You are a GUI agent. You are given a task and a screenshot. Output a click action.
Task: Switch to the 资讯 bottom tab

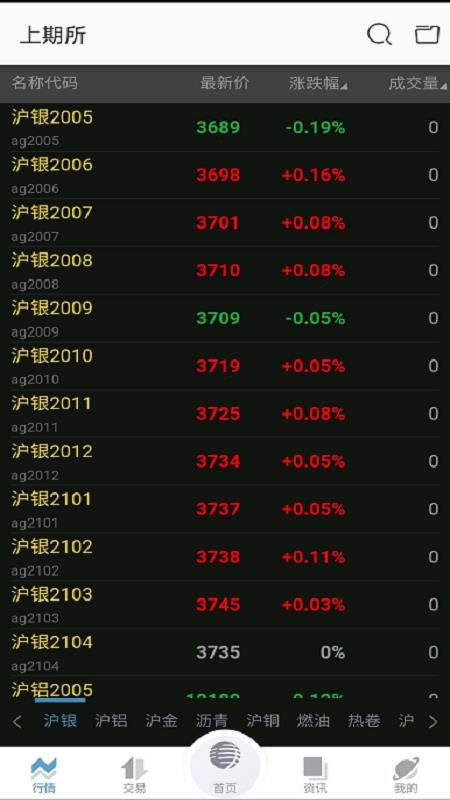coord(315,775)
